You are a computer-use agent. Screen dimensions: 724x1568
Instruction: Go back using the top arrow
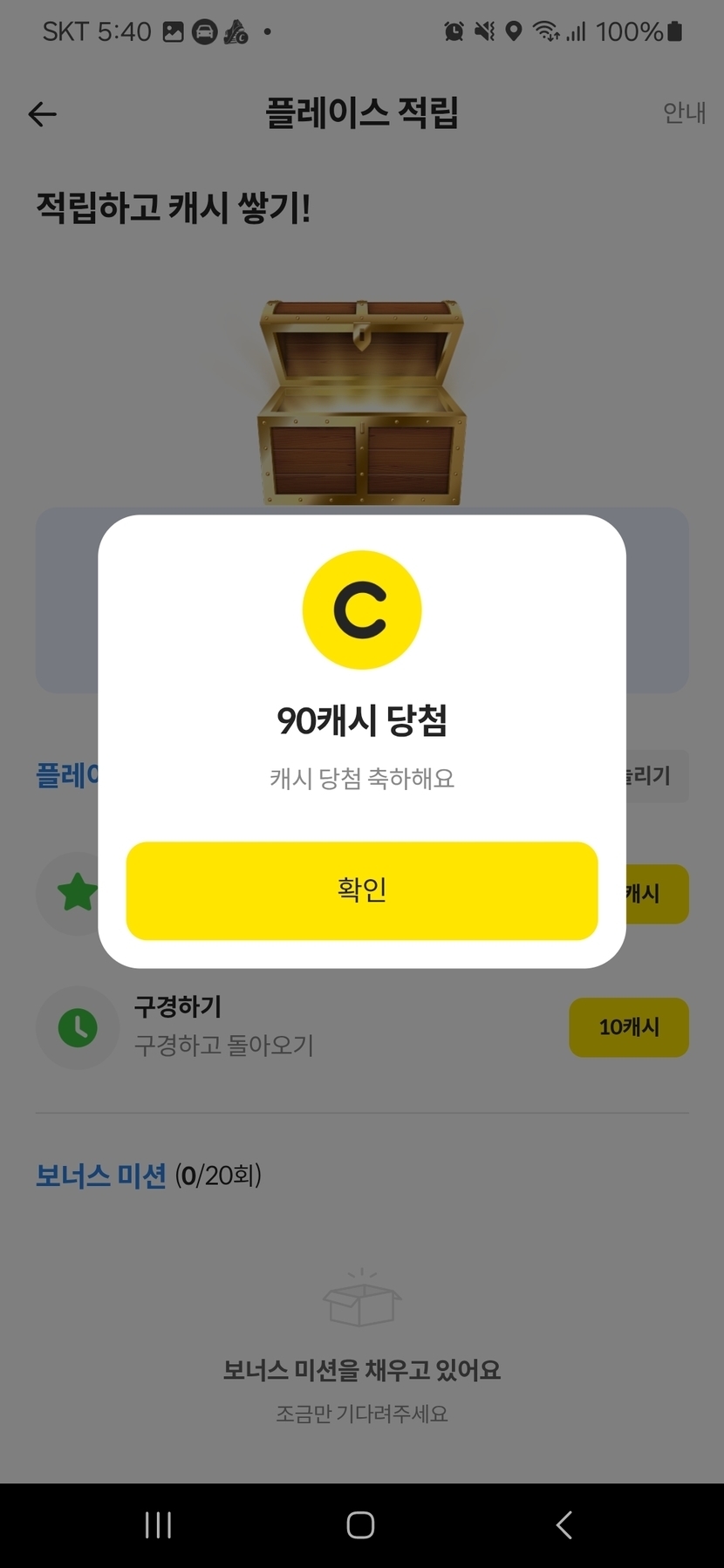pos(42,113)
